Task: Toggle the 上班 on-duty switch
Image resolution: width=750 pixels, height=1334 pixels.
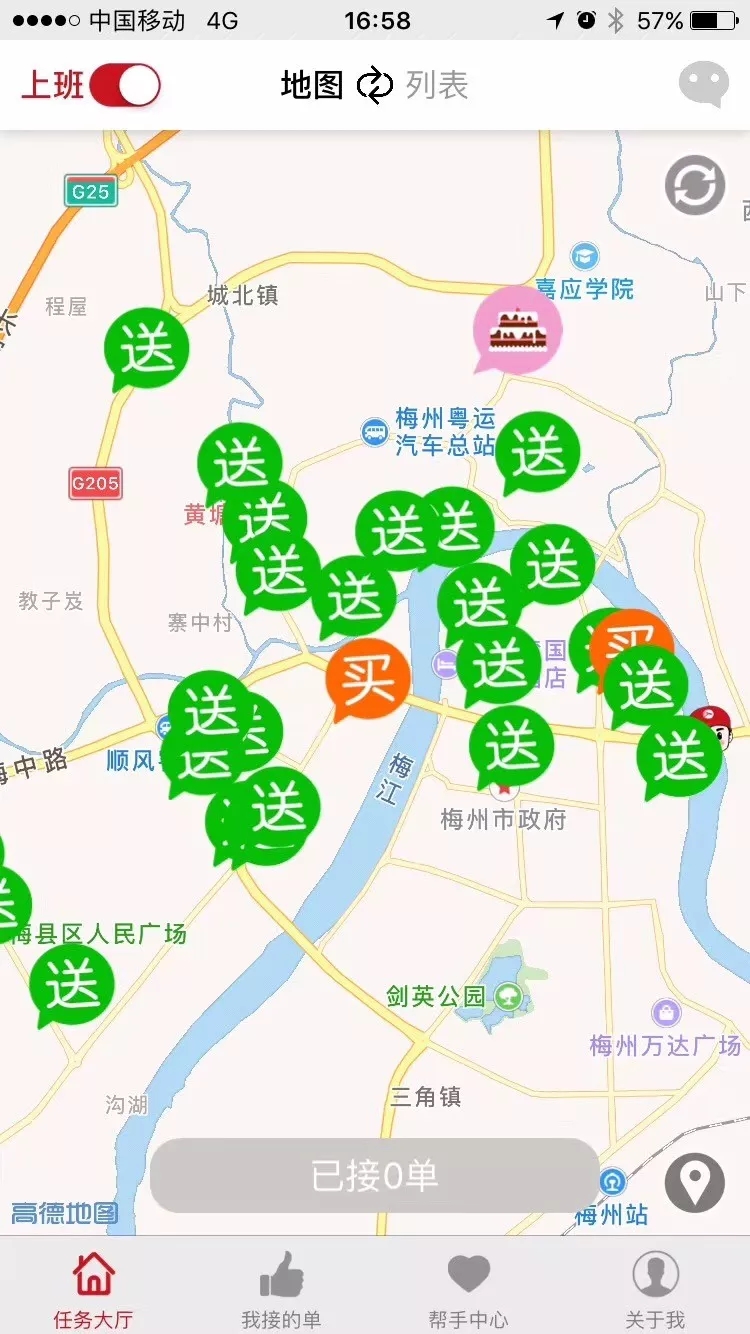Action: click(x=125, y=85)
